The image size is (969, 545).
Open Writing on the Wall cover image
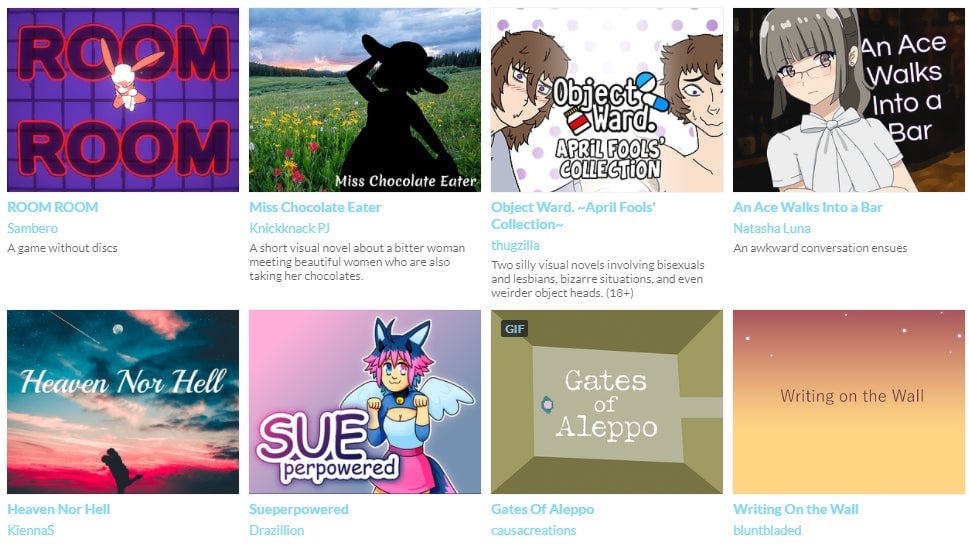(848, 401)
